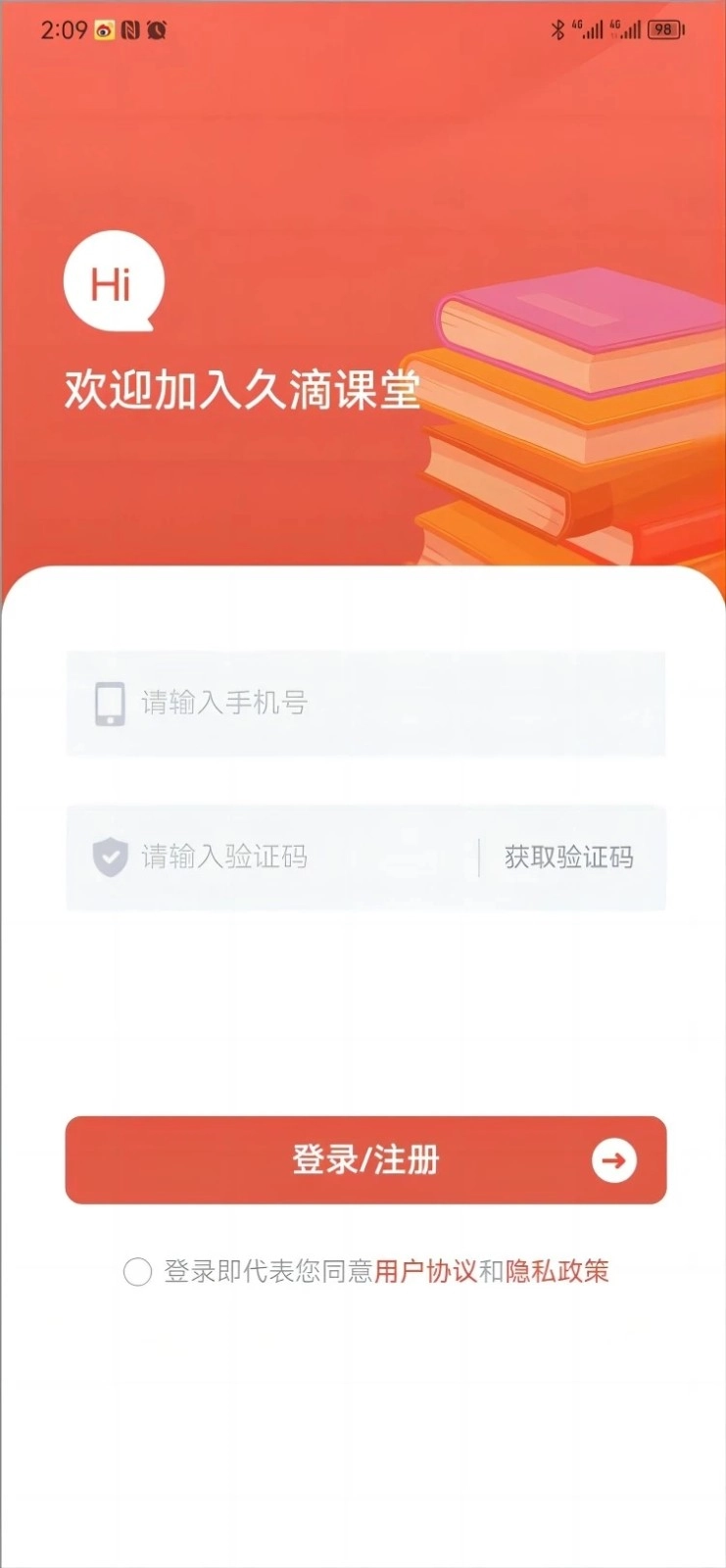
Task: Click the phone icon in the mobile number field
Action: click(111, 703)
